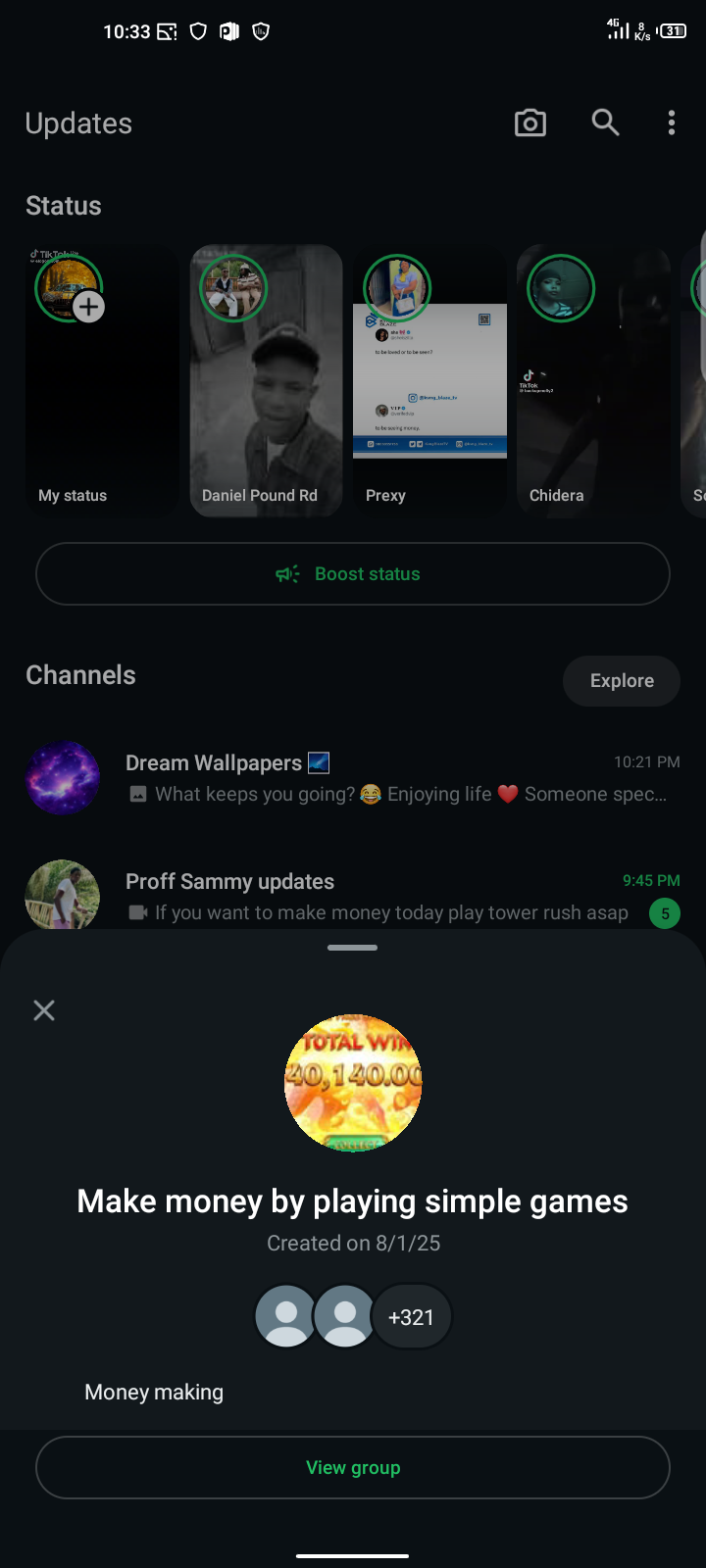This screenshot has height=1568, width=706.
Task: View Daniel Pound Rd's status
Action: 266,380
